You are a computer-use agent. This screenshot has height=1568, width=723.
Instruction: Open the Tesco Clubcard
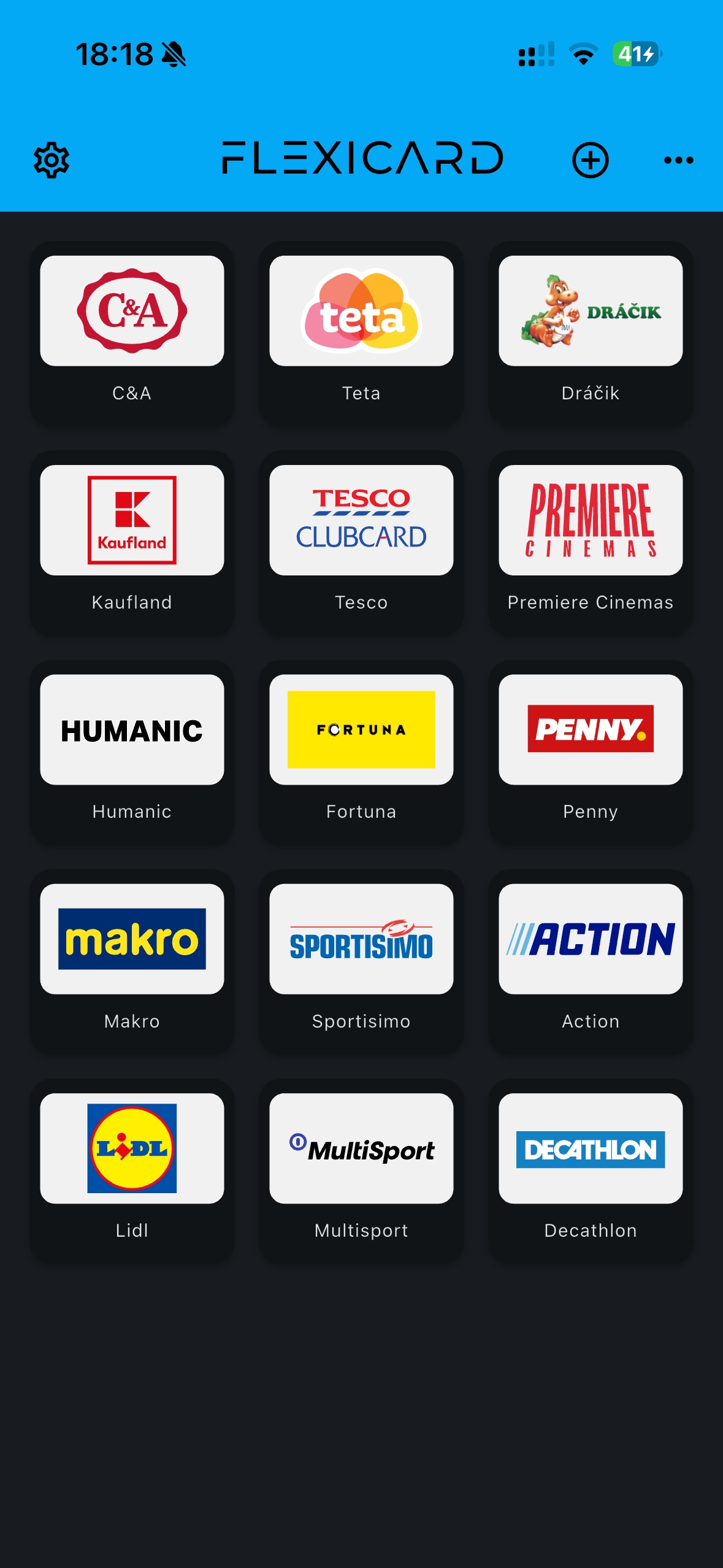pos(361,542)
